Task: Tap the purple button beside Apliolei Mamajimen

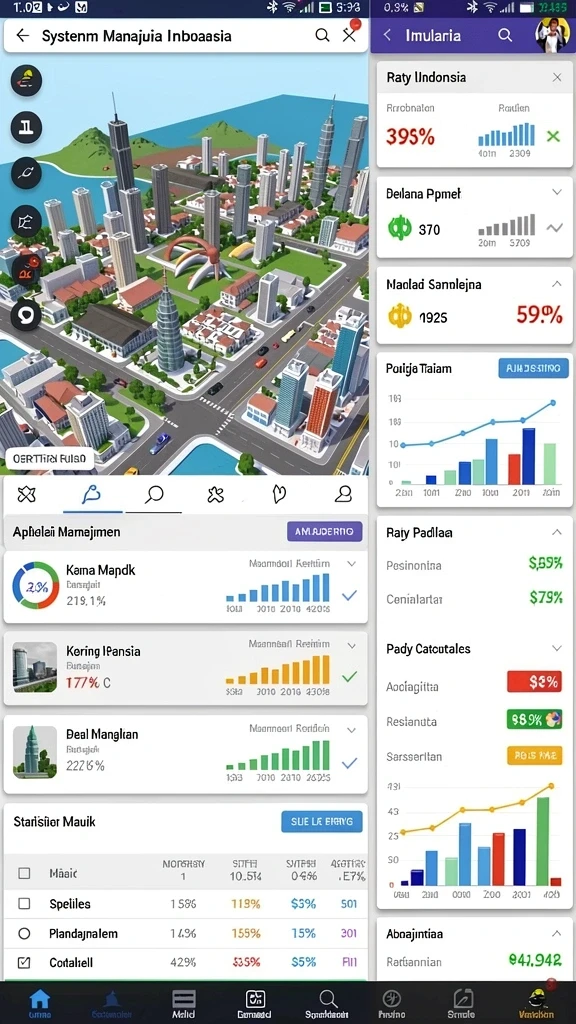Action: tap(325, 532)
